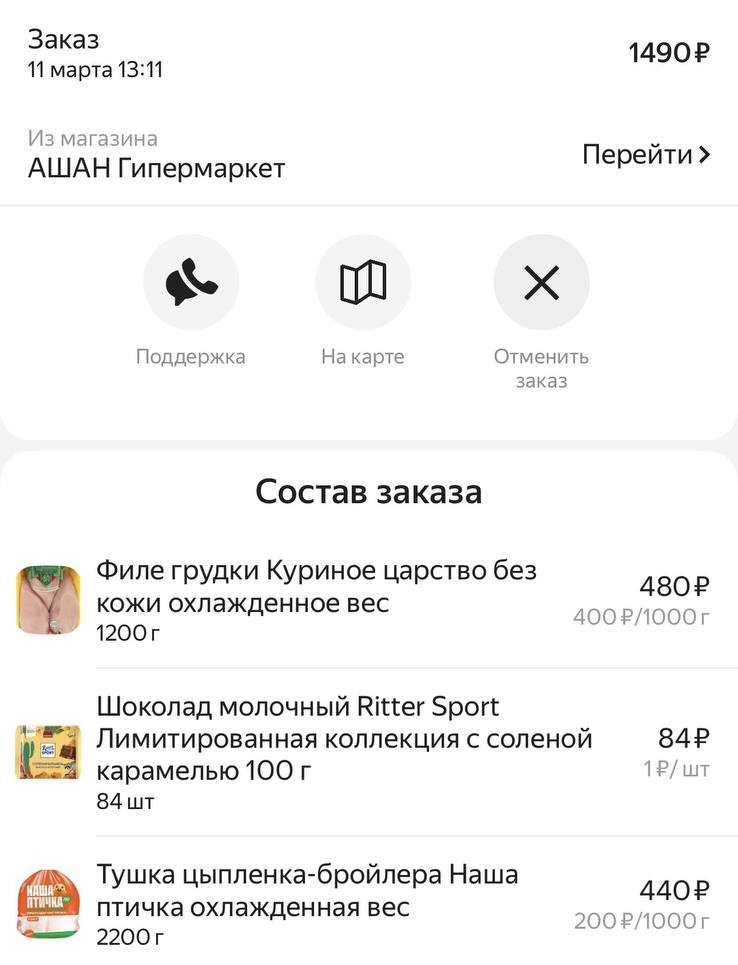Viewport: 738px width, 965px height.
Task: Contact support via Поддержка button
Action: [x=191, y=282]
